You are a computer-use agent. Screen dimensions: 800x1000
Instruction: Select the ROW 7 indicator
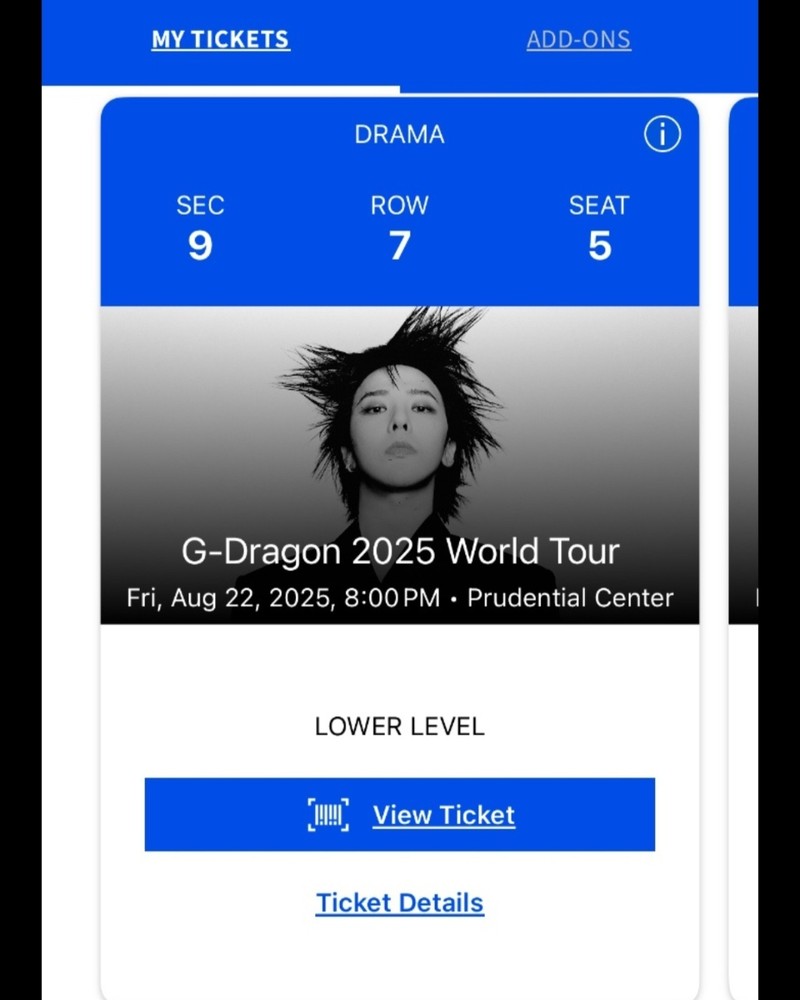click(399, 228)
